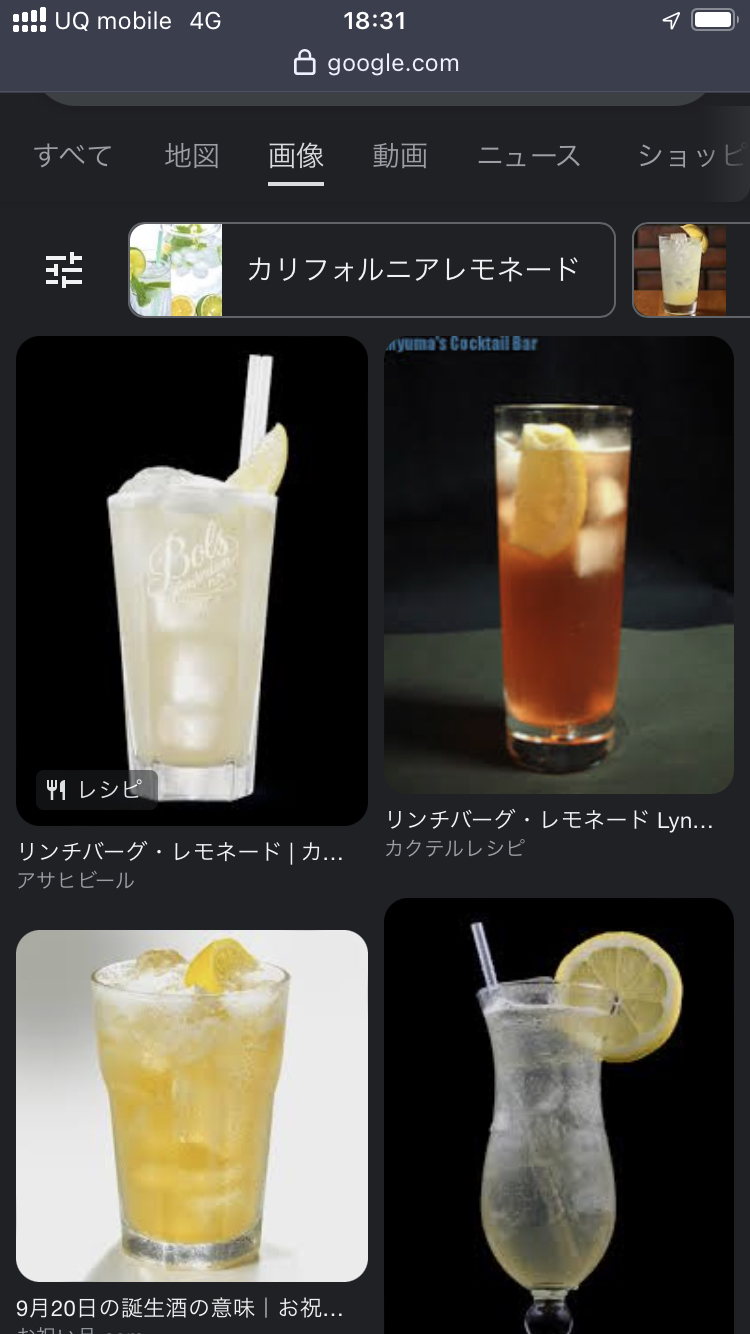Open the image filter settings icon
This screenshot has width=750, height=1334.
64,270
